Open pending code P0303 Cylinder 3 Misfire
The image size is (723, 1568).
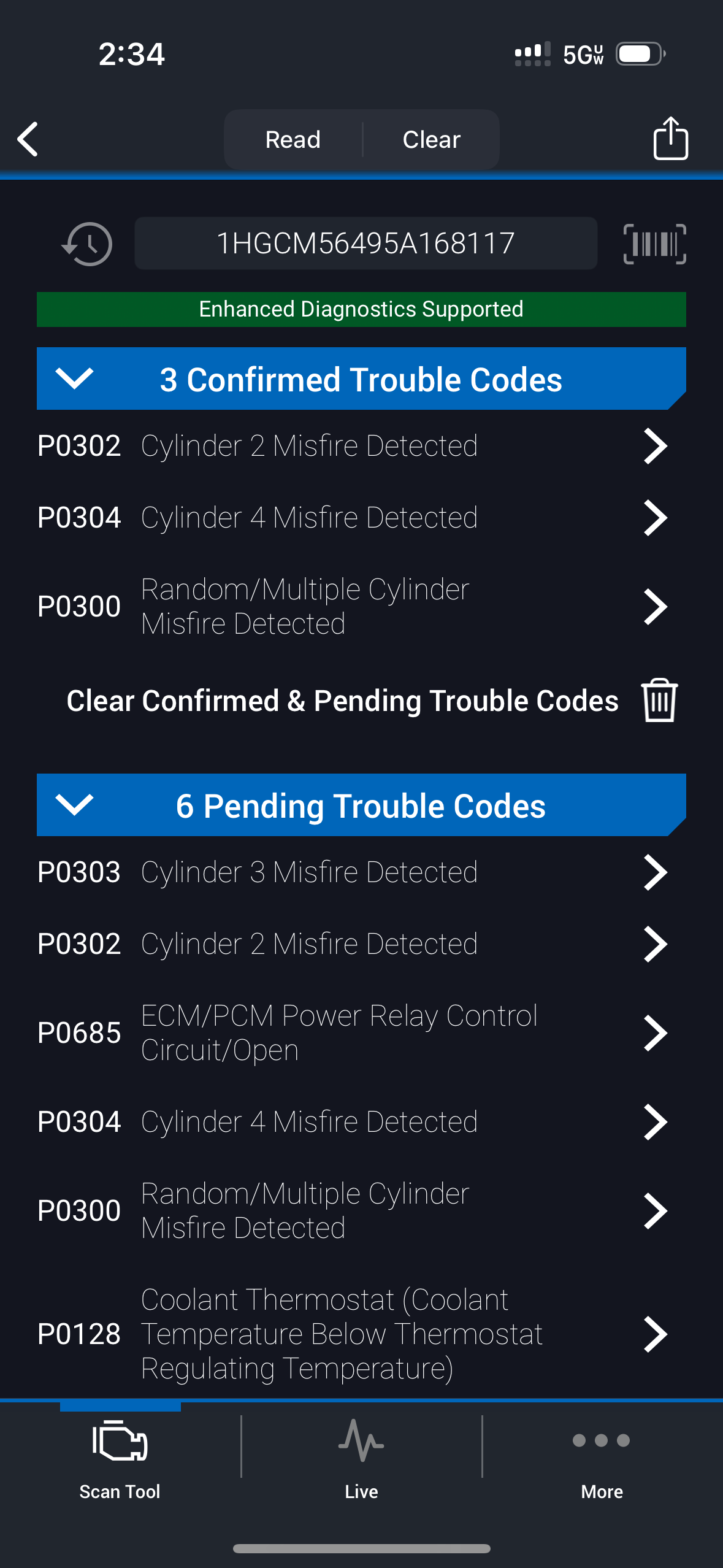point(353,872)
